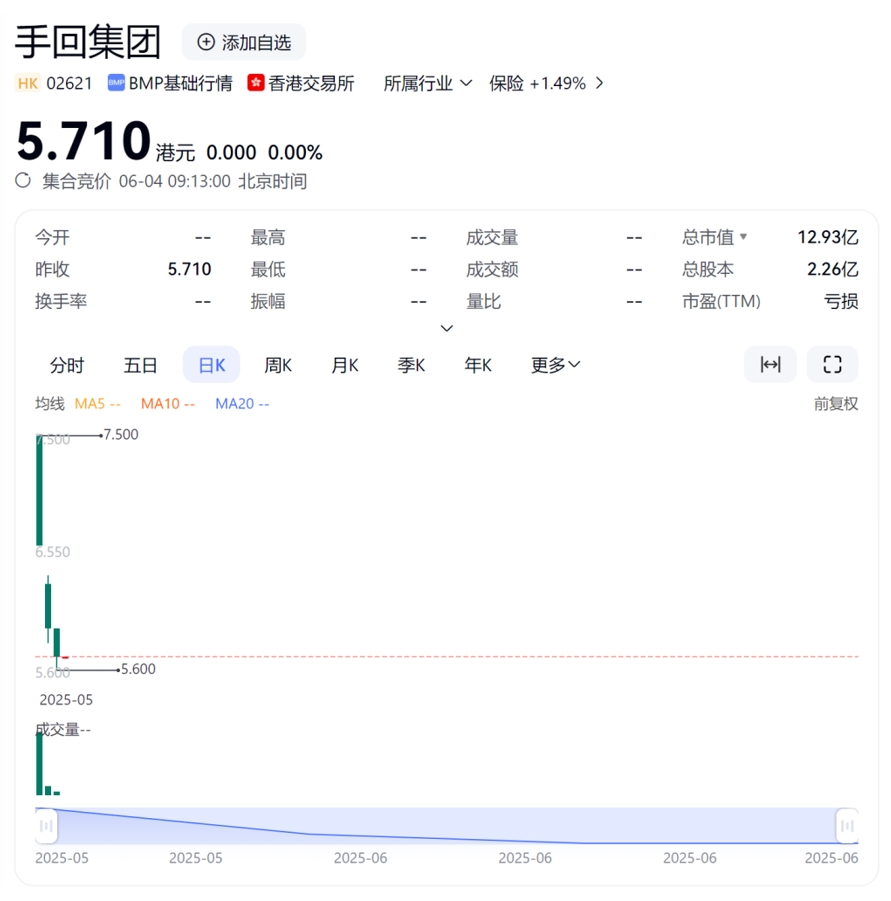Screen dimensions: 891x901
Task: Switch to the 年K chart tab
Action: coord(478,365)
